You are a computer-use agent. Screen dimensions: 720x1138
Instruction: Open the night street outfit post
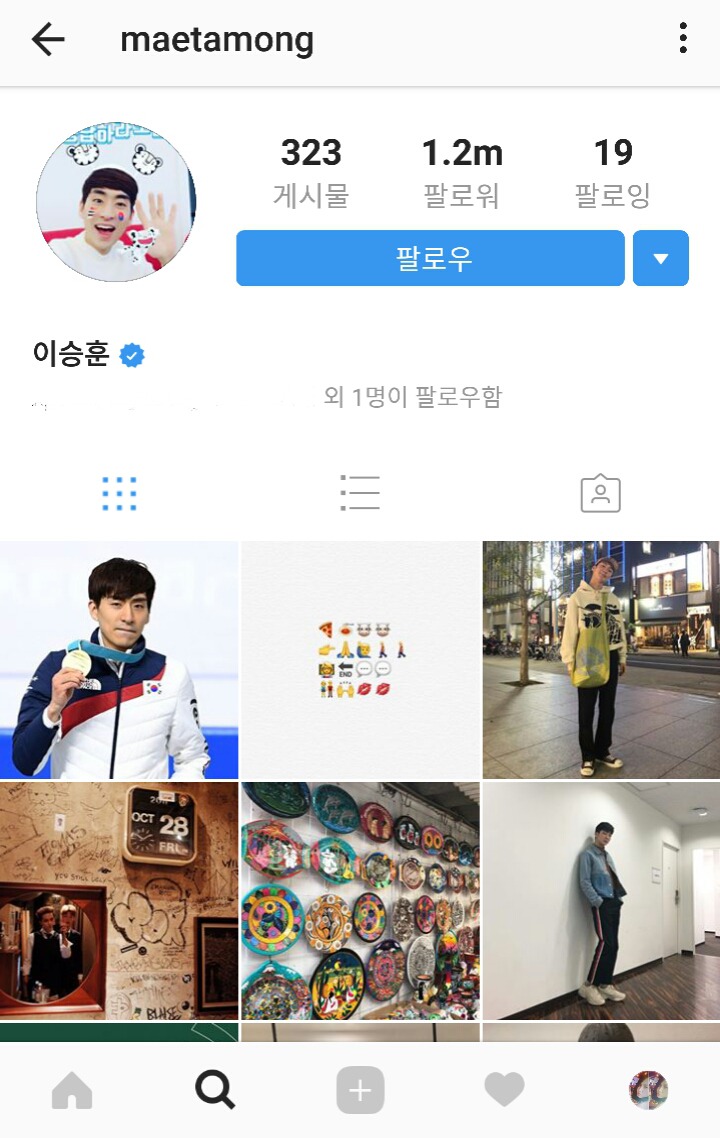coord(601,660)
